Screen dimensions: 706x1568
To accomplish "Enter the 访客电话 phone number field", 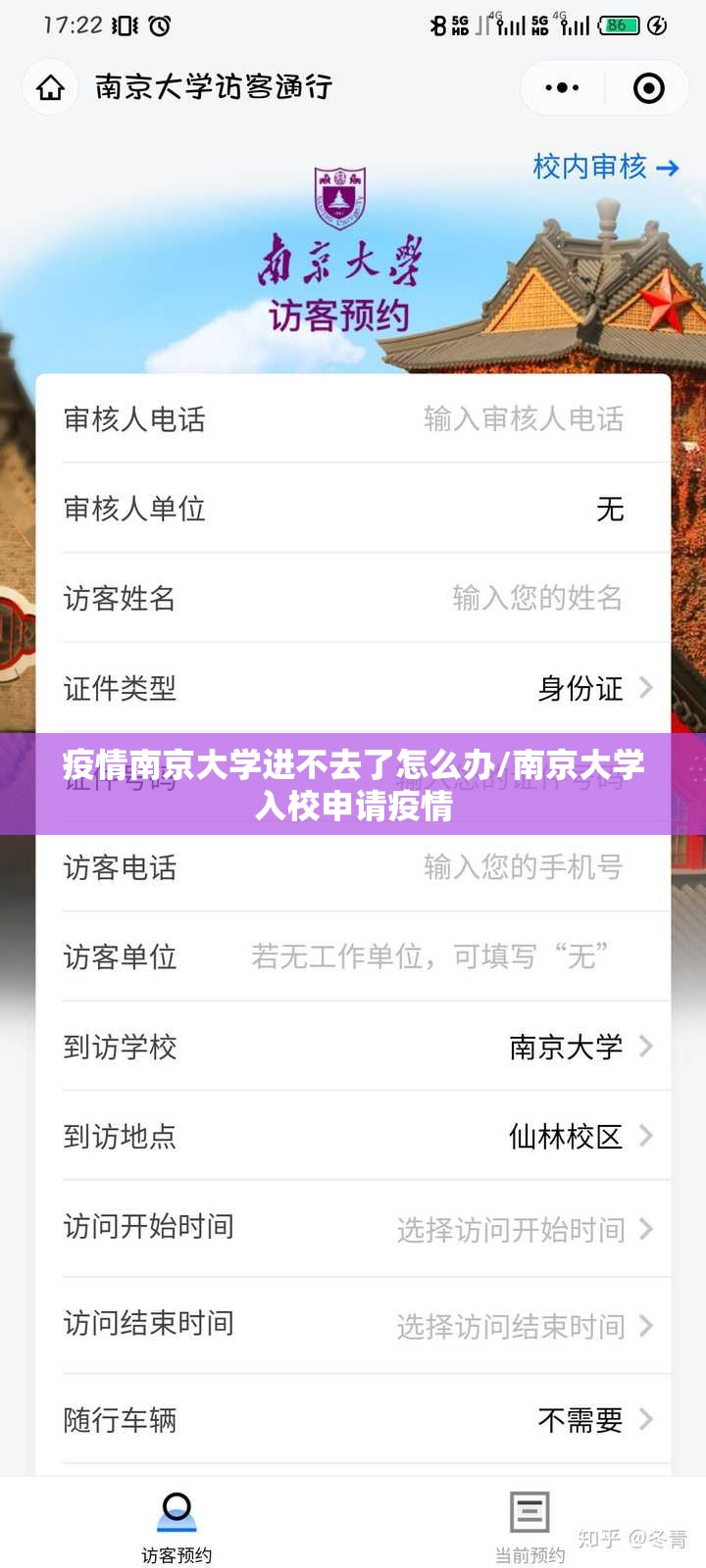I will (x=523, y=867).
